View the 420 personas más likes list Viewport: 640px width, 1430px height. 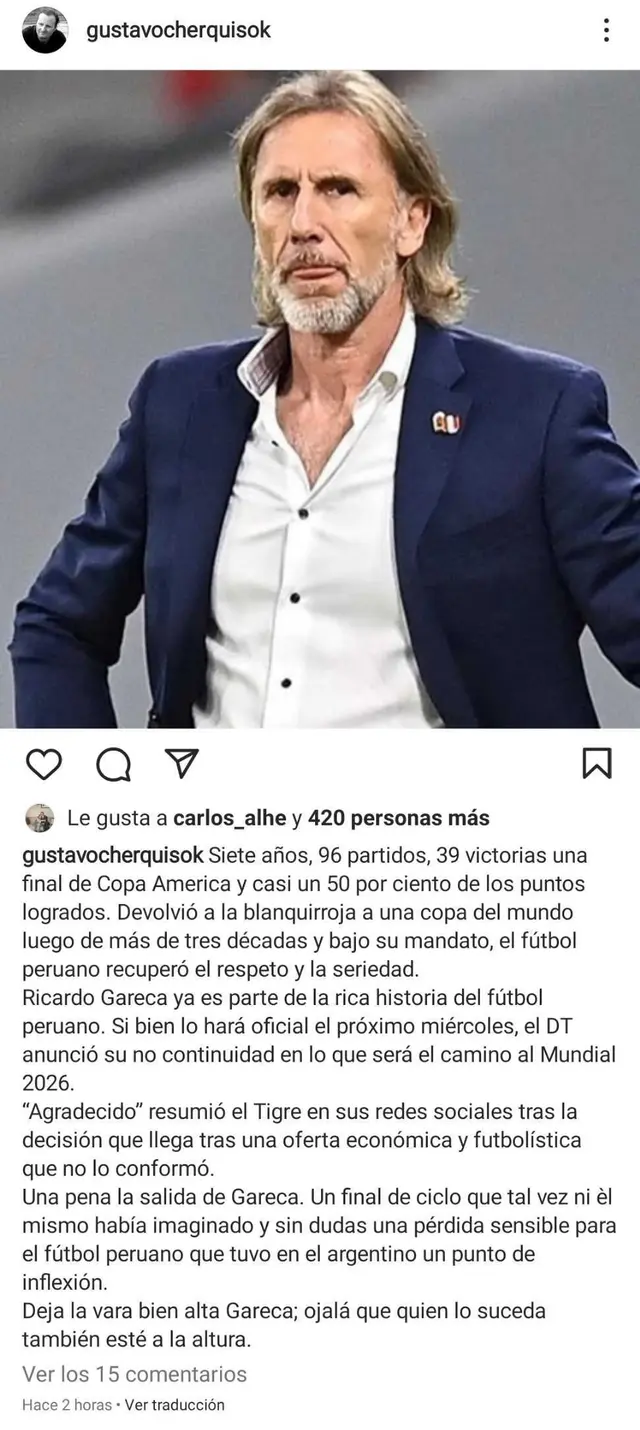(x=398, y=818)
